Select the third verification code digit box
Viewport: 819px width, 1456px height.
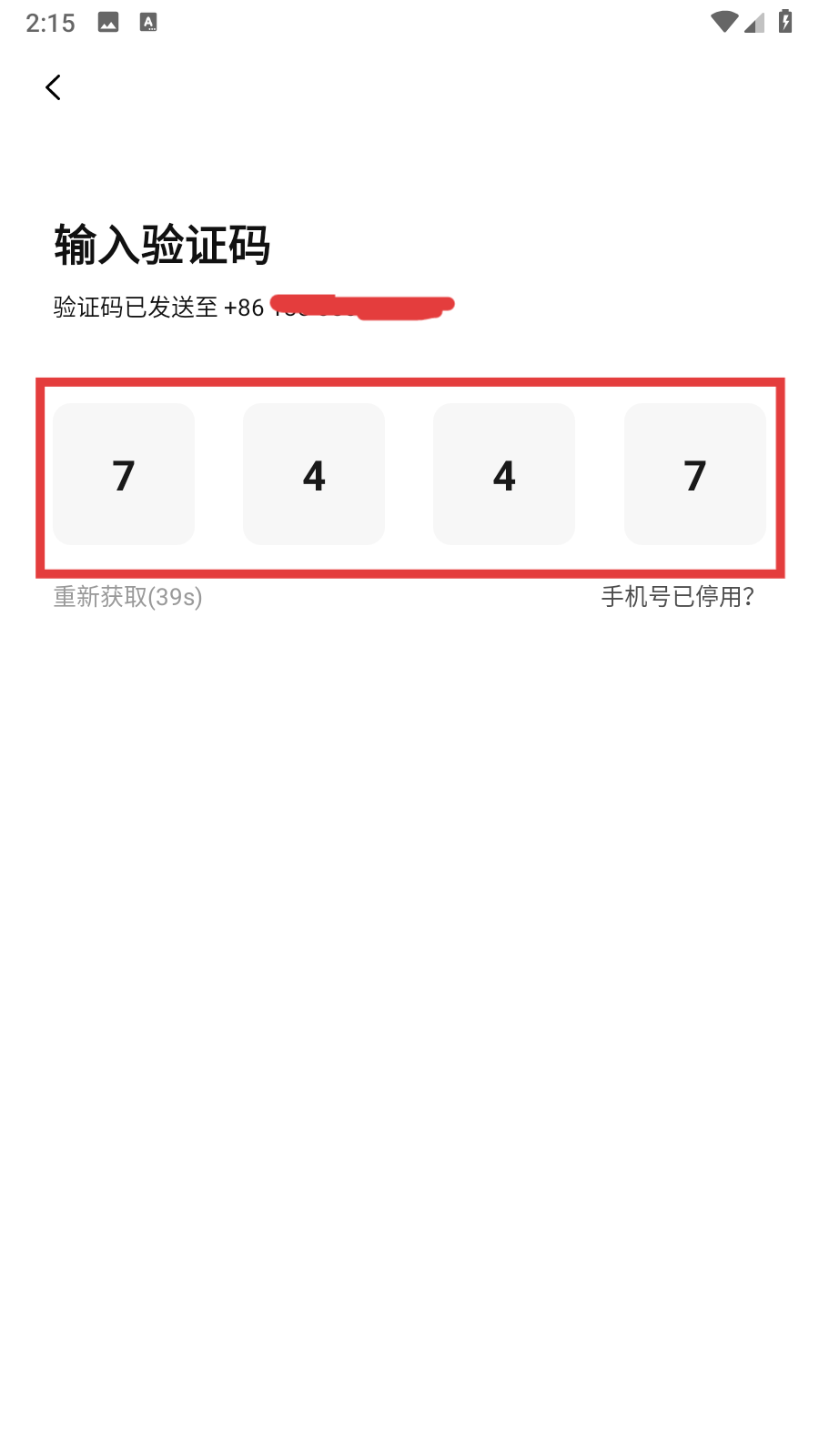[x=504, y=474]
